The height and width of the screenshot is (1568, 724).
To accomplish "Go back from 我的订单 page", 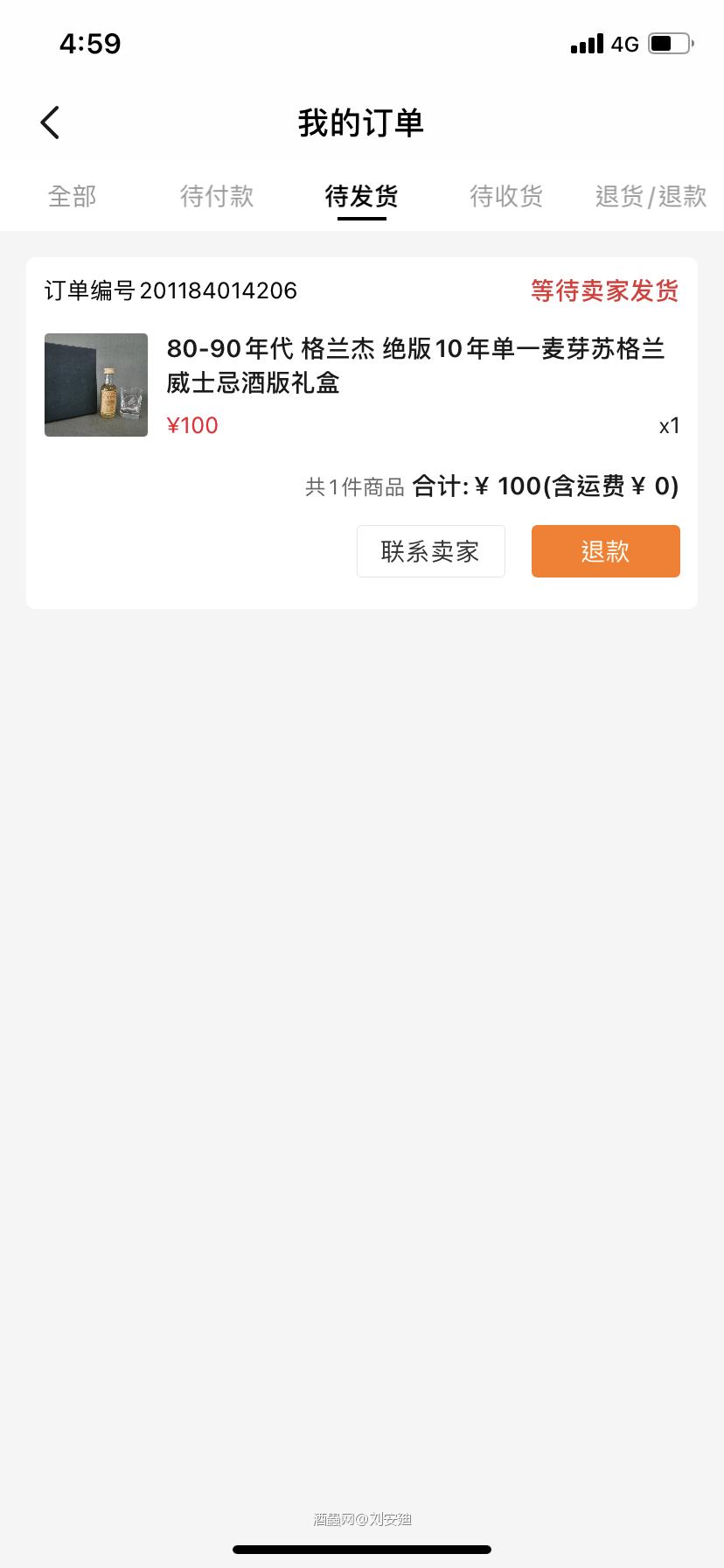I will point(51,122).
